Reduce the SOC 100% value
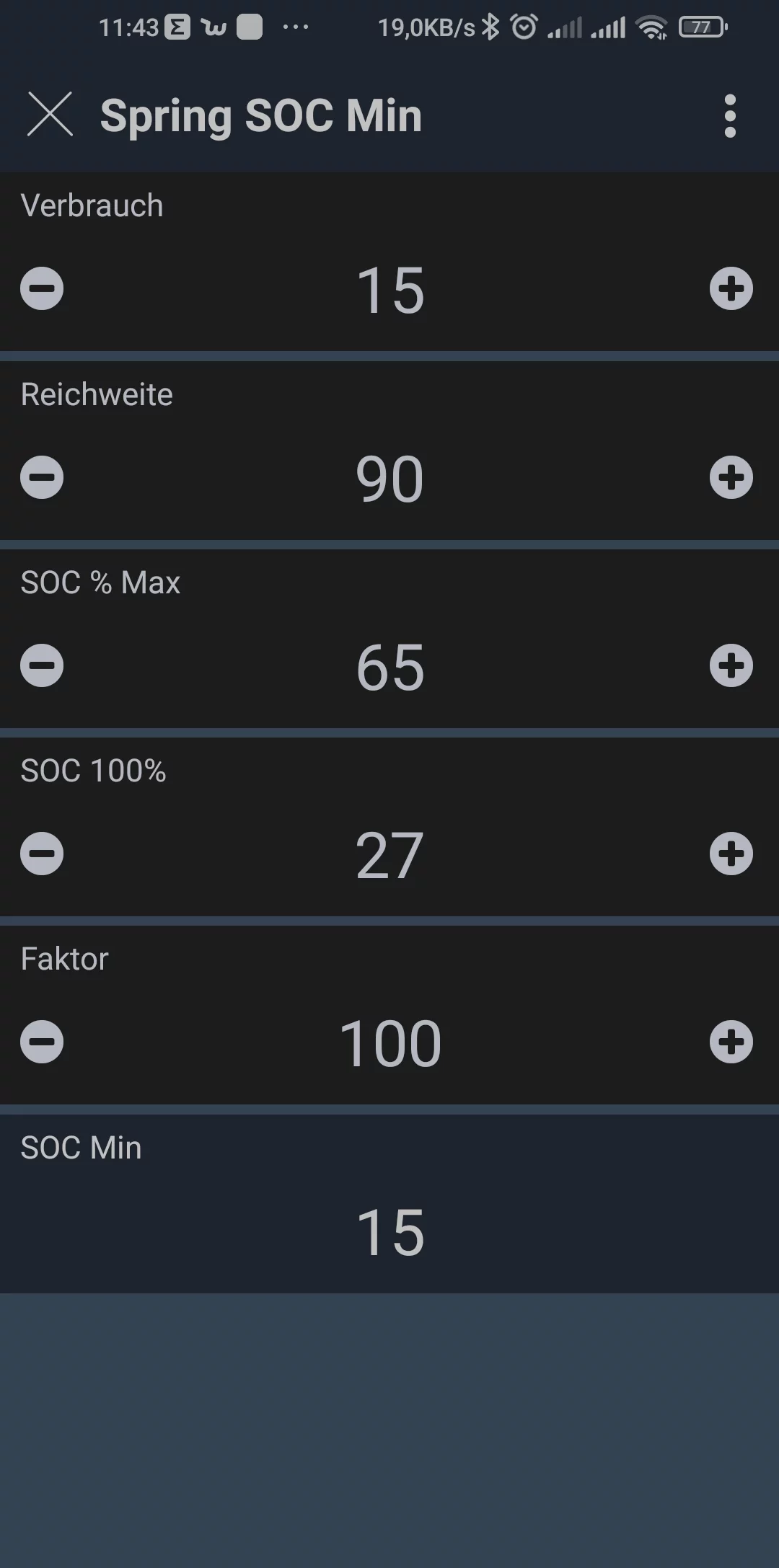Screen dimensions: 779x1568 42,854
